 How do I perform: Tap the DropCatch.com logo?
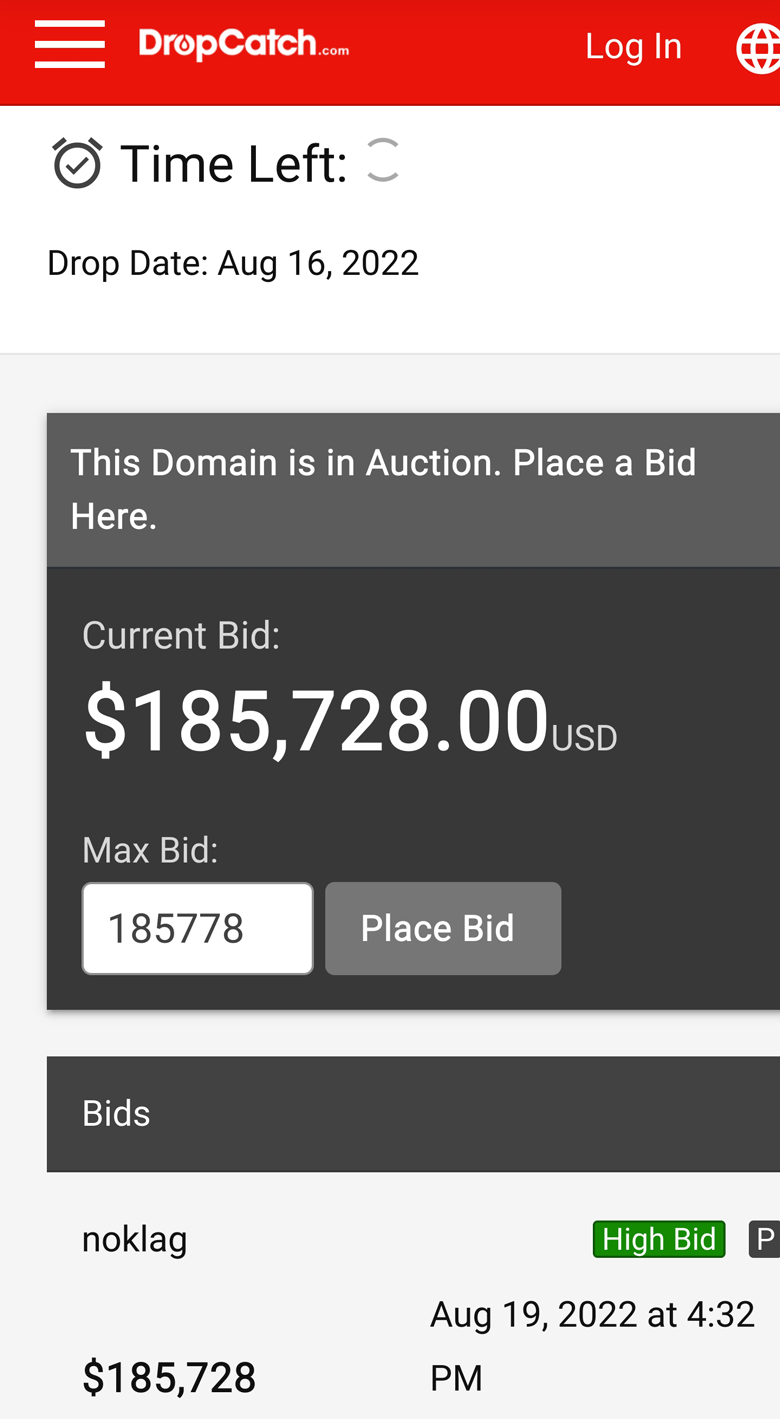point(244,45)
